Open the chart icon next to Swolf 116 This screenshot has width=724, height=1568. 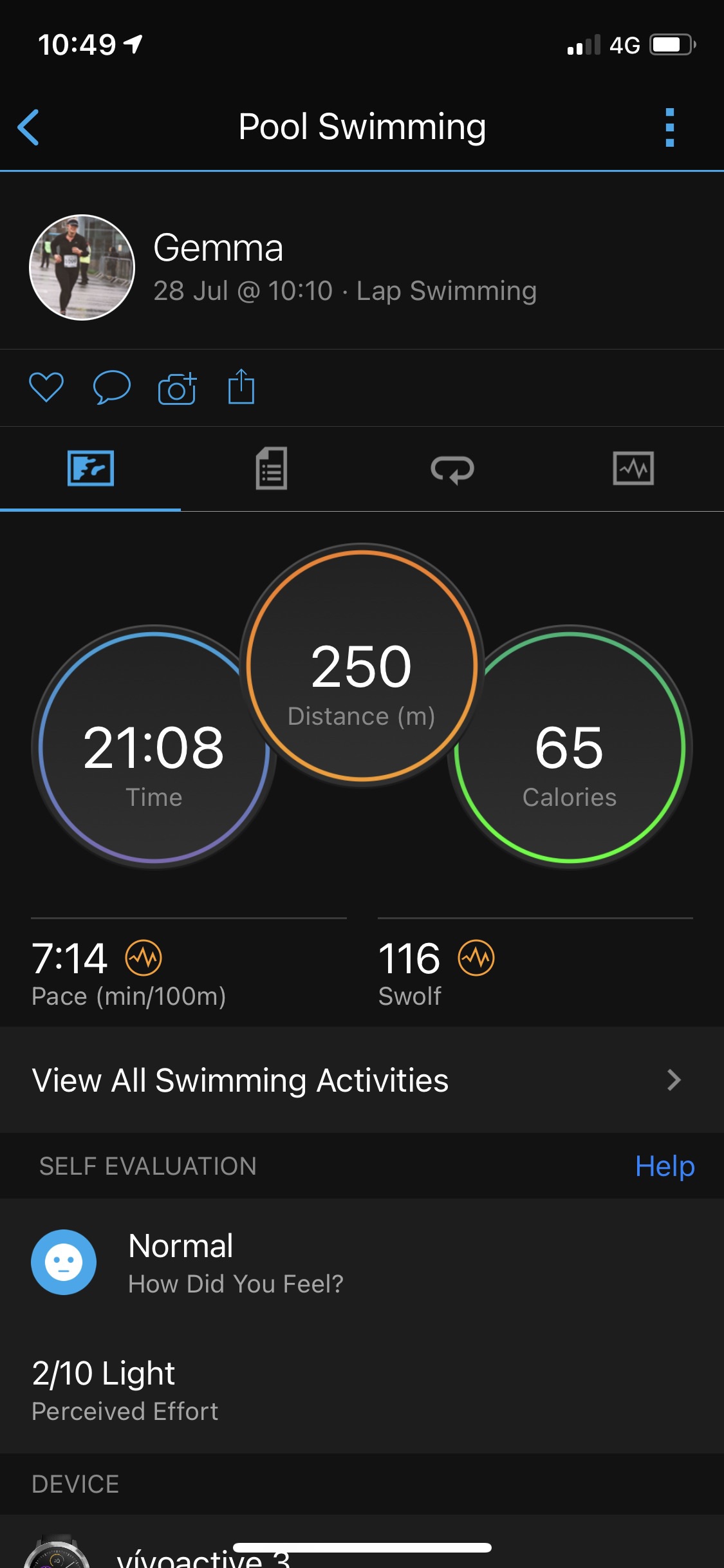(476, 958)
